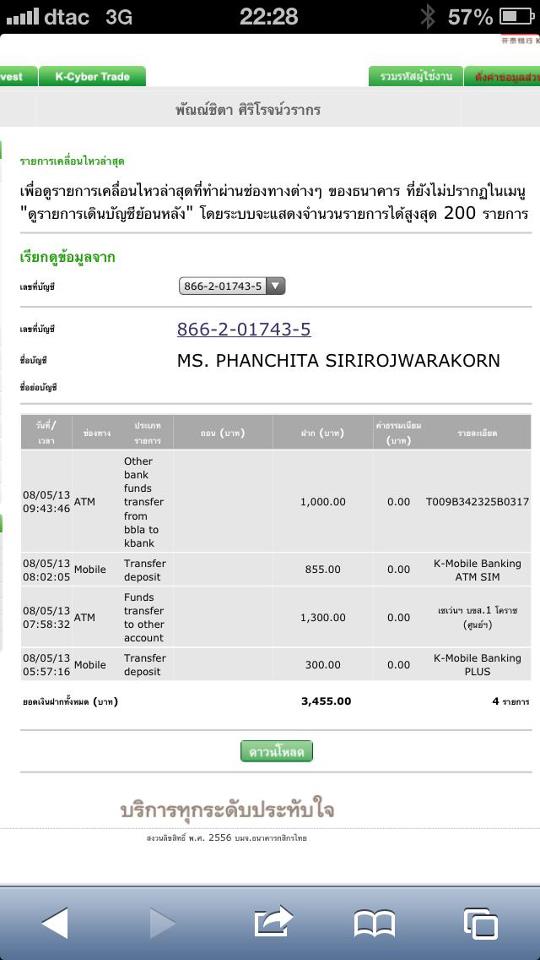
Task: Open the รวมรหัสผู้ใช้งาน tab
Action: (x=416, y=77)
